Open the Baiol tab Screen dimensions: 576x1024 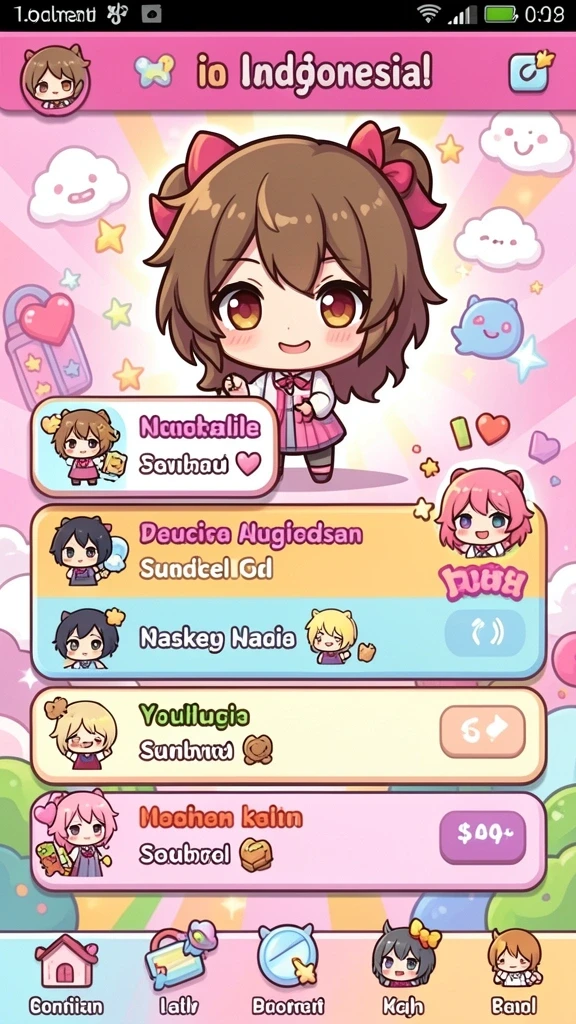[514, 971]
